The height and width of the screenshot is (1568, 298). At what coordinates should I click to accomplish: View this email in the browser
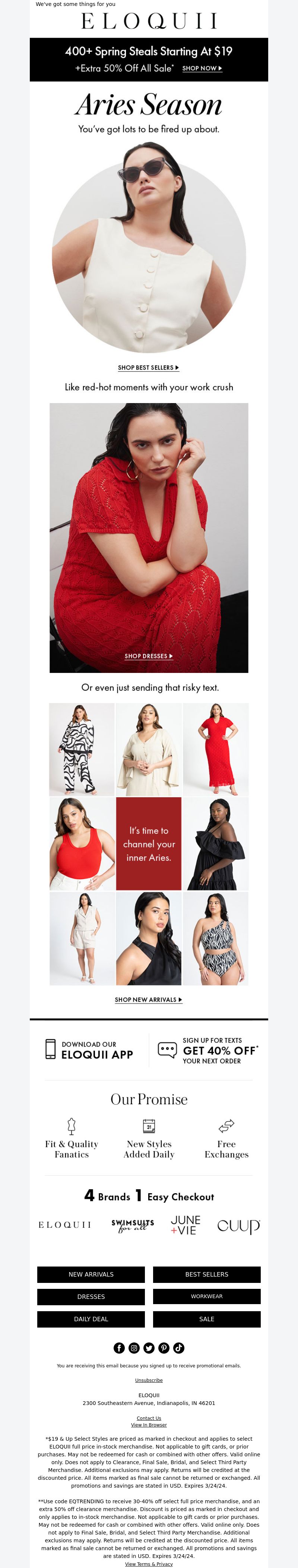(149, 1425)
